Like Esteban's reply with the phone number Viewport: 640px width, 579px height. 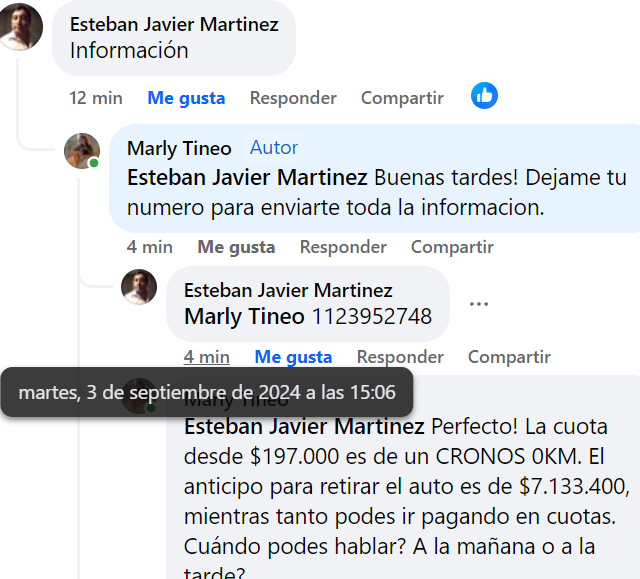(x=293, y=357)
